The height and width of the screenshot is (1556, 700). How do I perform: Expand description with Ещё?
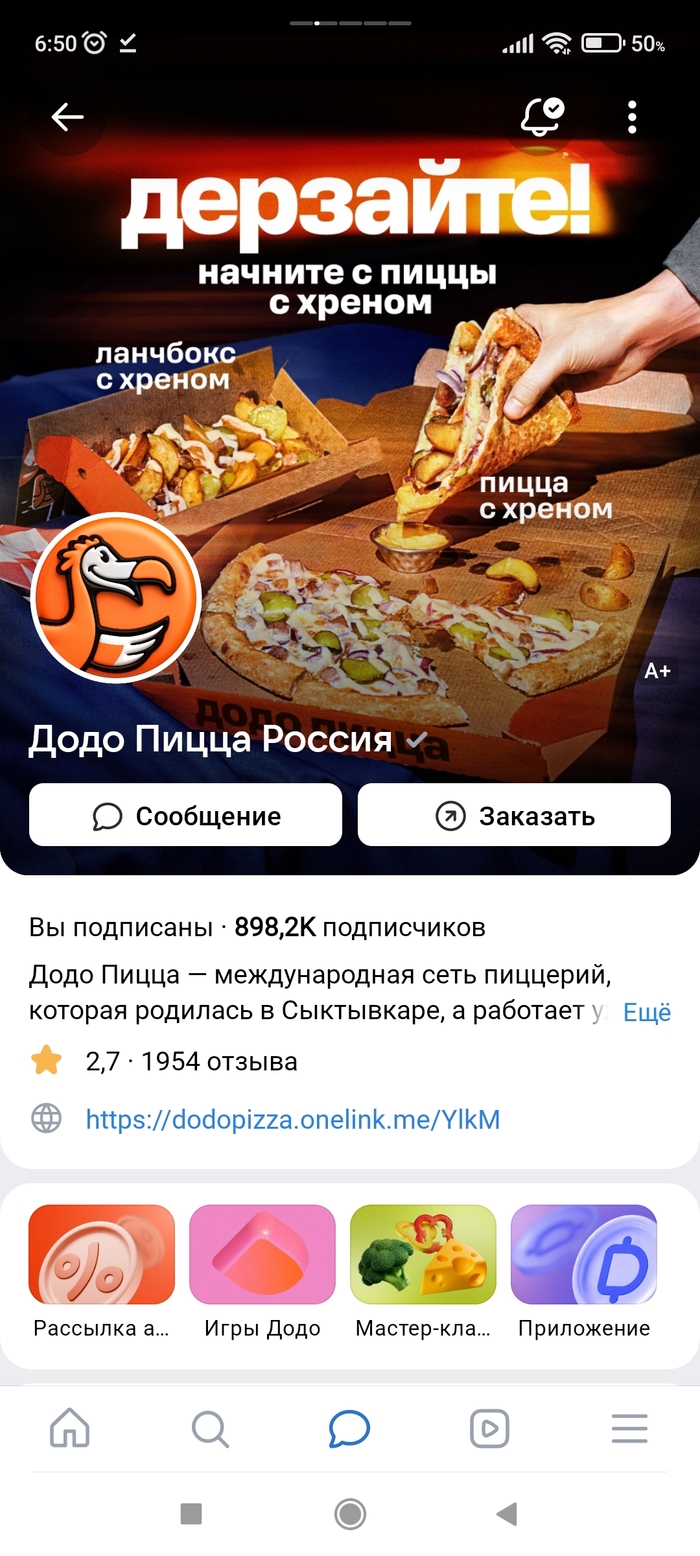pyautogui.click(x=646, y=1012)
